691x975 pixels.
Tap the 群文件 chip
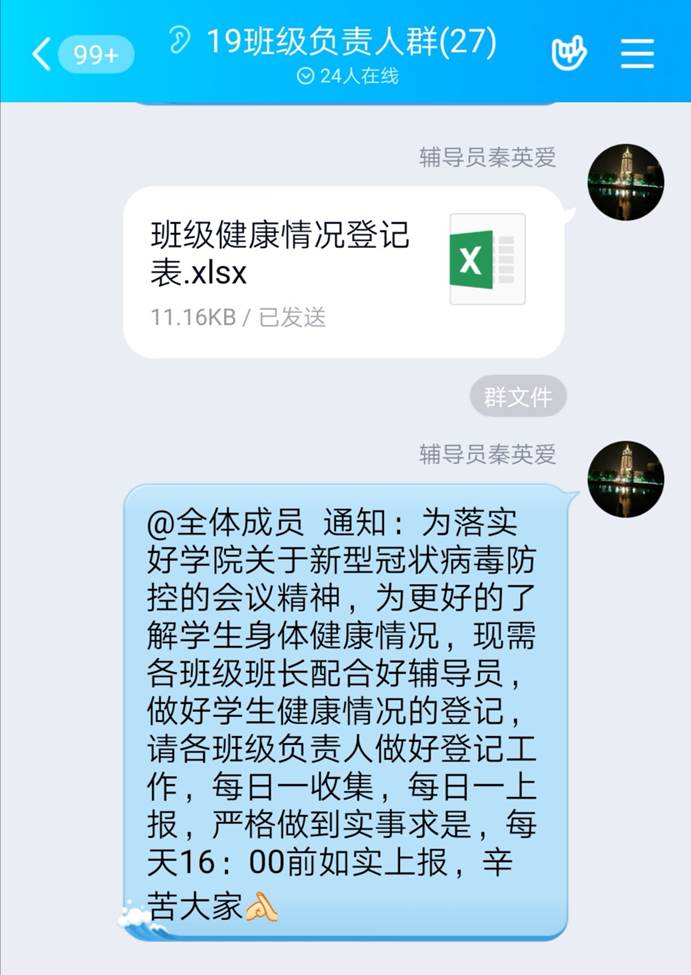(518, 397)
